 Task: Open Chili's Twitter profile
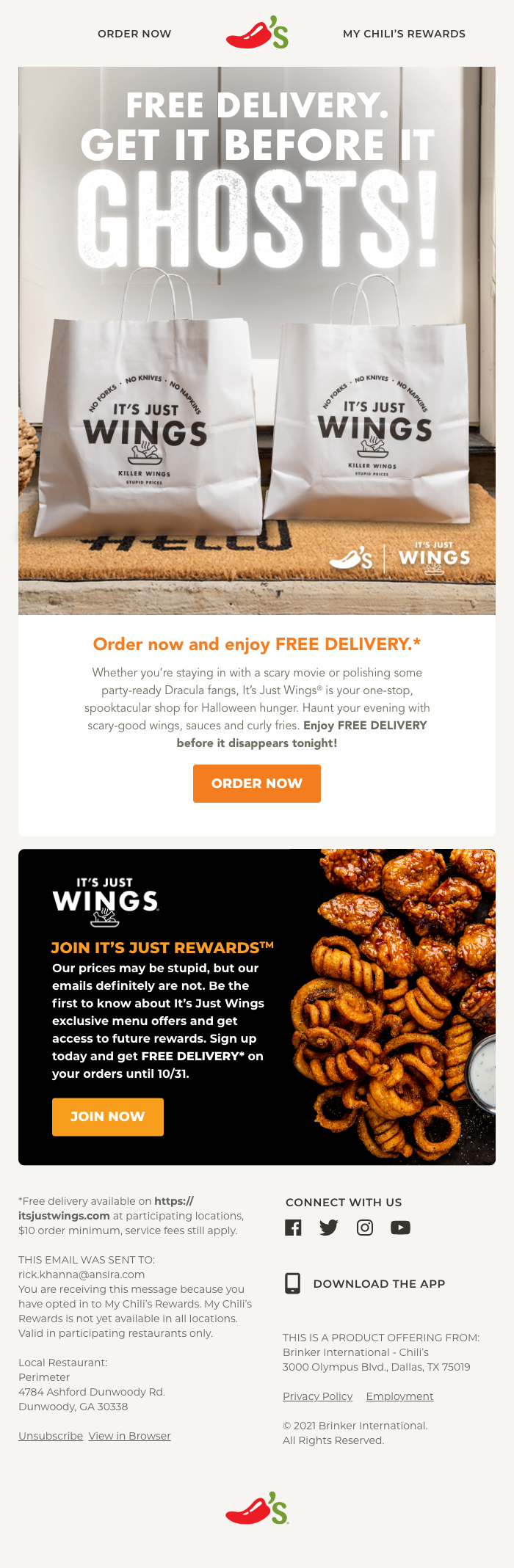[329, 1228]
